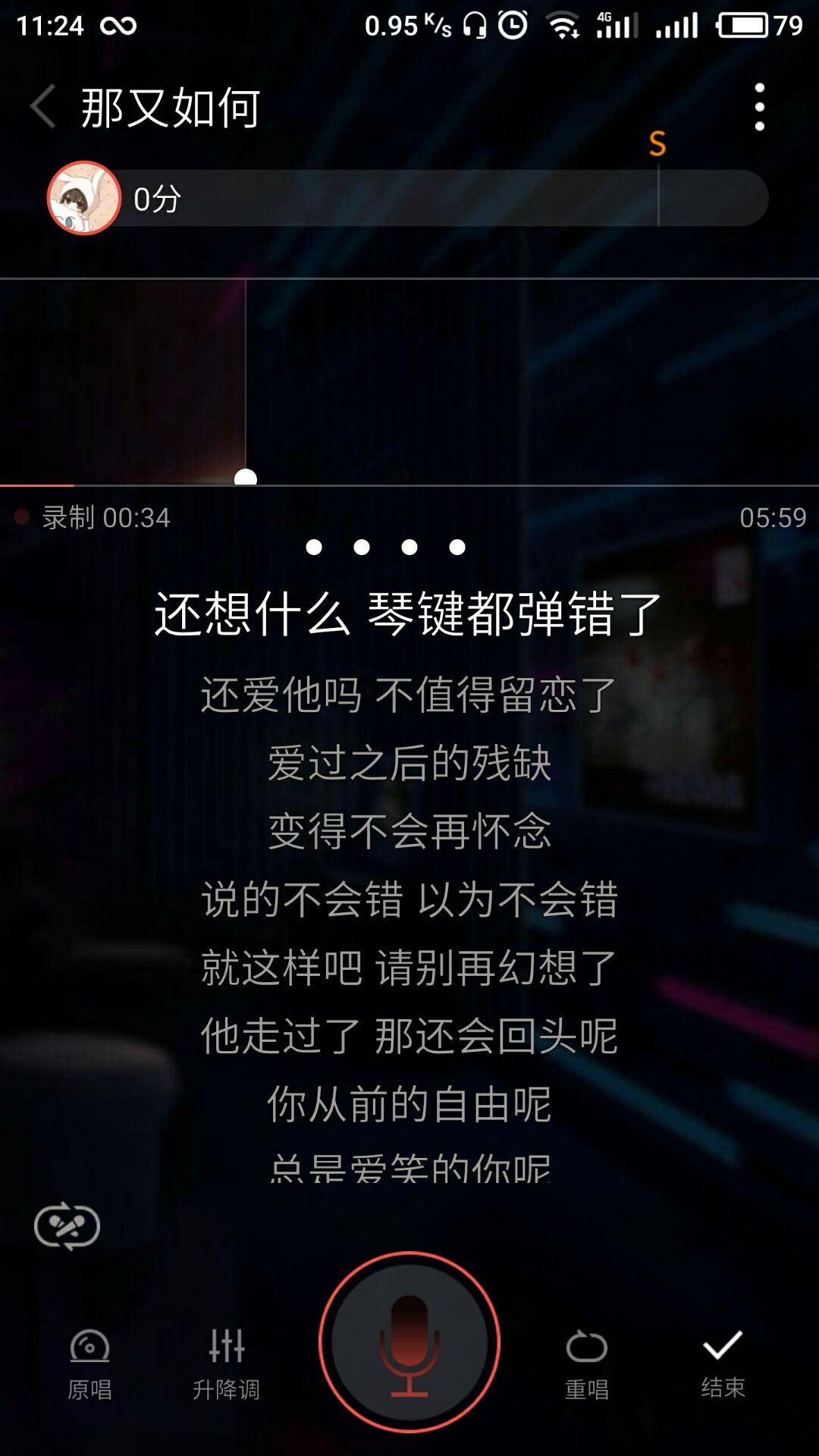The width and height of the screenshot is (819, 1456).
Task: Tap the microphone switch icon above 原唱
Action: (67, 1225)
